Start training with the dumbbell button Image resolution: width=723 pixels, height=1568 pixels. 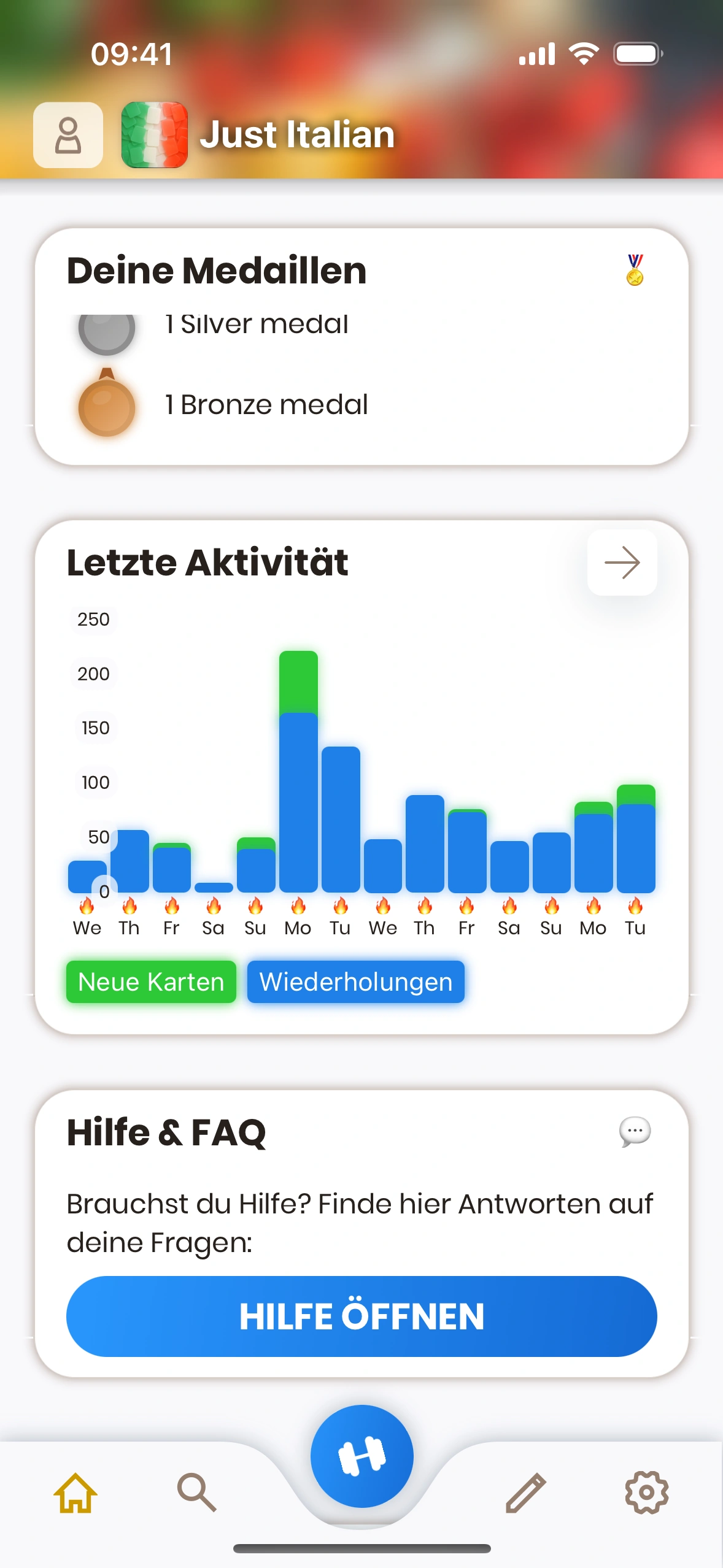click(x=361, y=1456)
